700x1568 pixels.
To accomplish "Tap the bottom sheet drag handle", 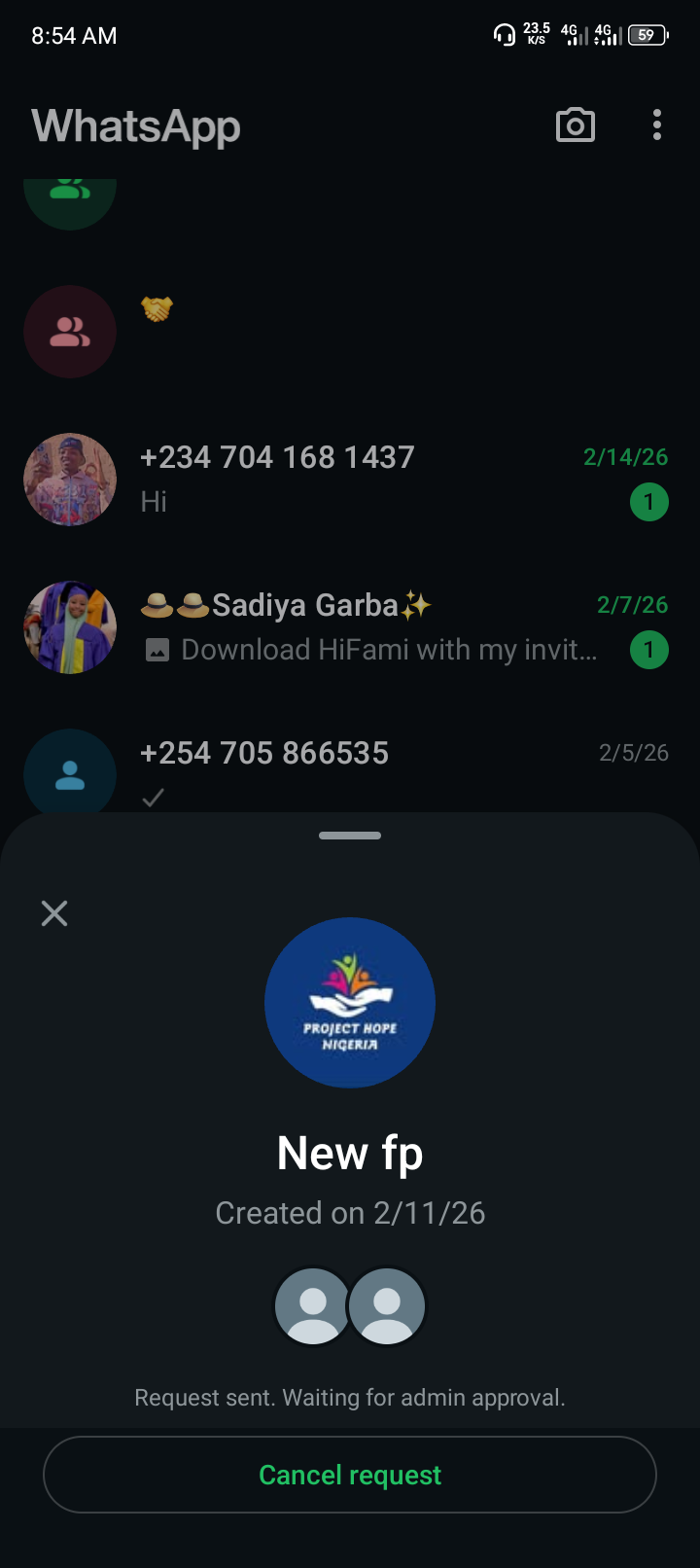I will tap(350, 836).
